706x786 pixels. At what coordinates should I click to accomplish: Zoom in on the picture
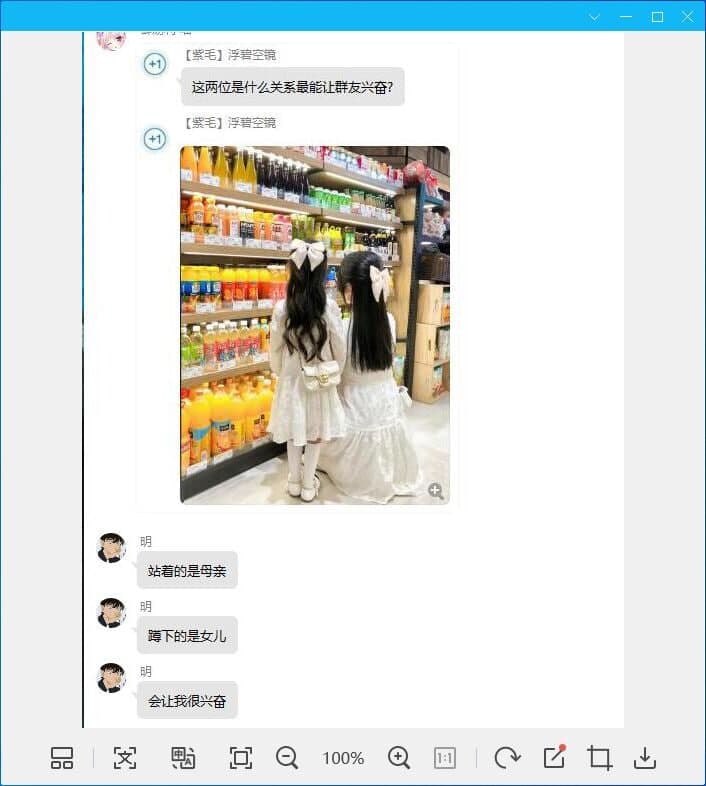coord(399,758)
